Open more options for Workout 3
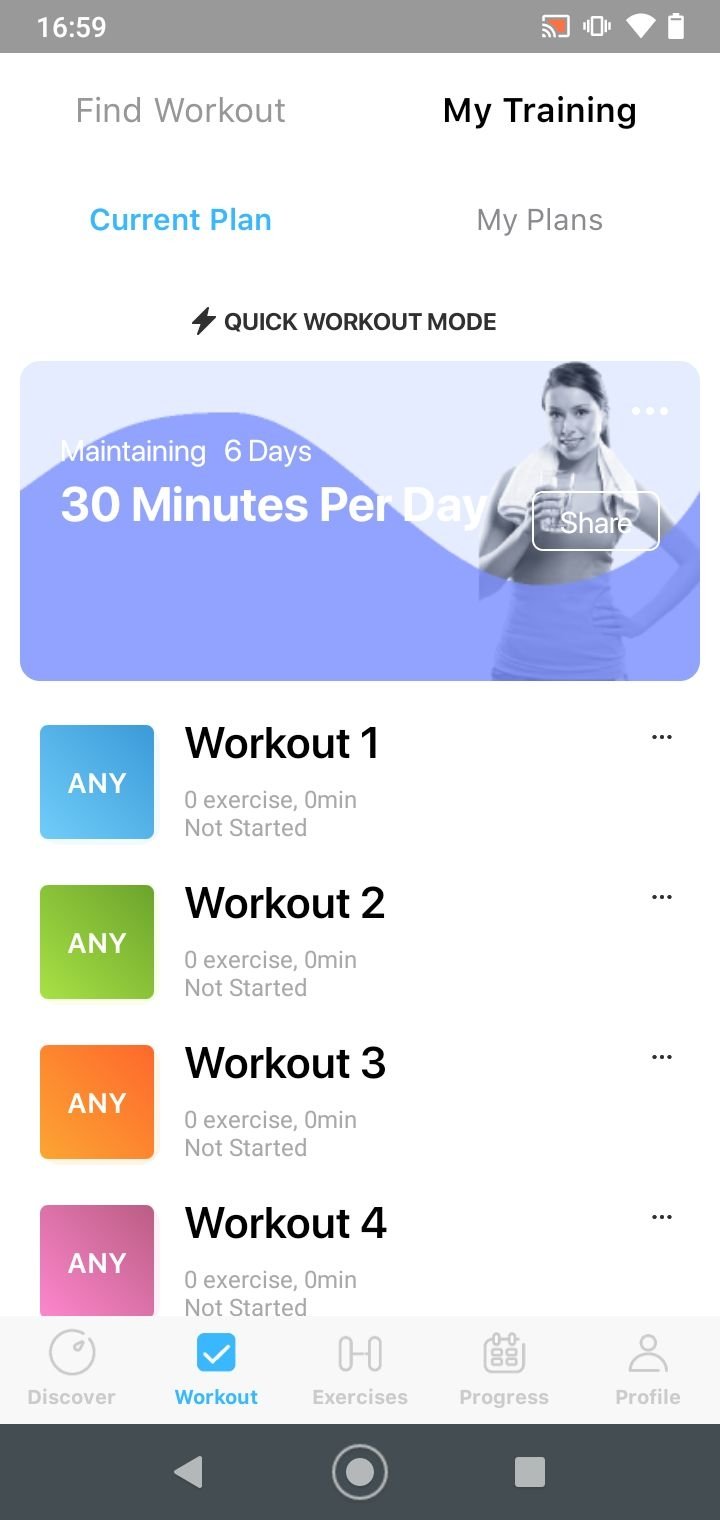This screenshot has width=720, height=1520. coord(662,1057)
